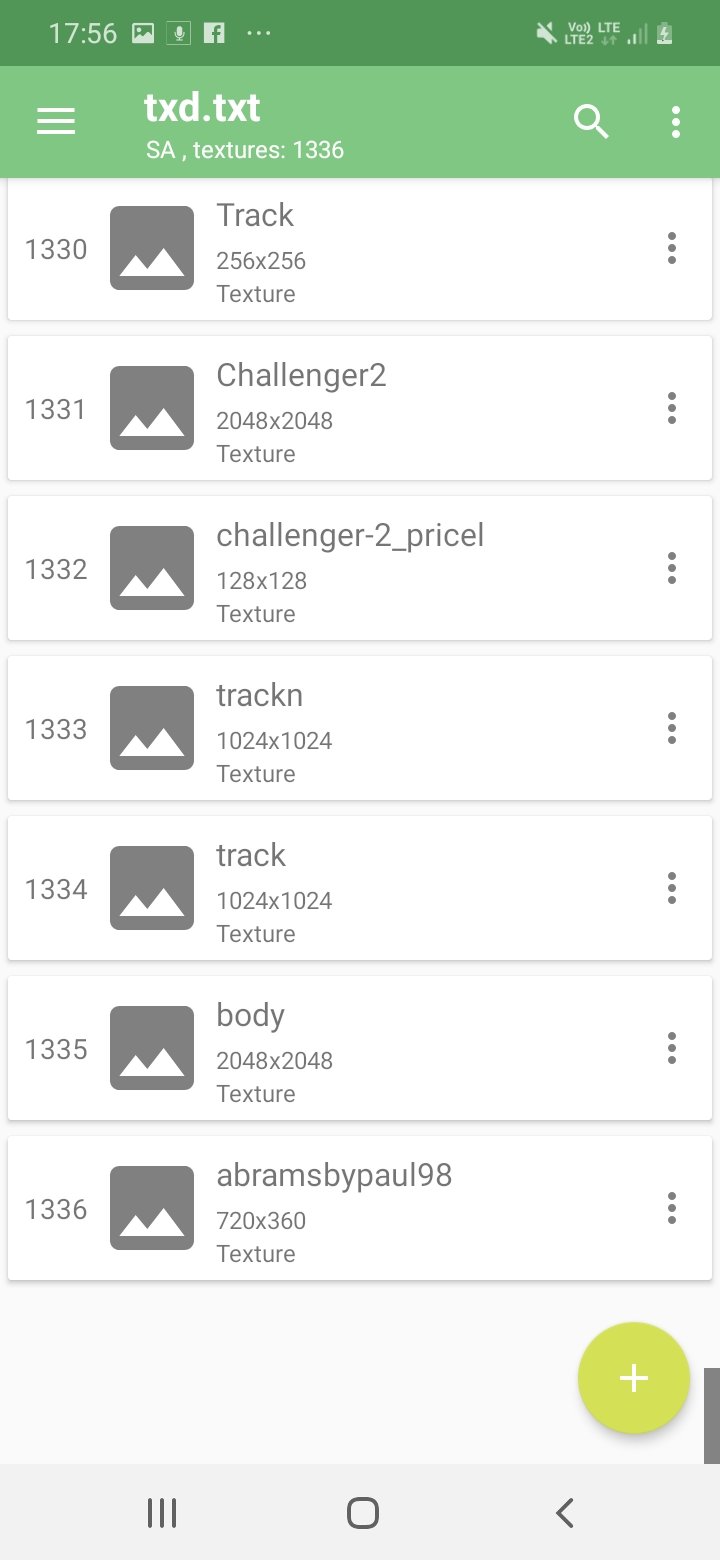Image resolution: width=720 pixels, height=1560 pixels.
Task: Show more options for trackn texture
Action: coord(672,728)
